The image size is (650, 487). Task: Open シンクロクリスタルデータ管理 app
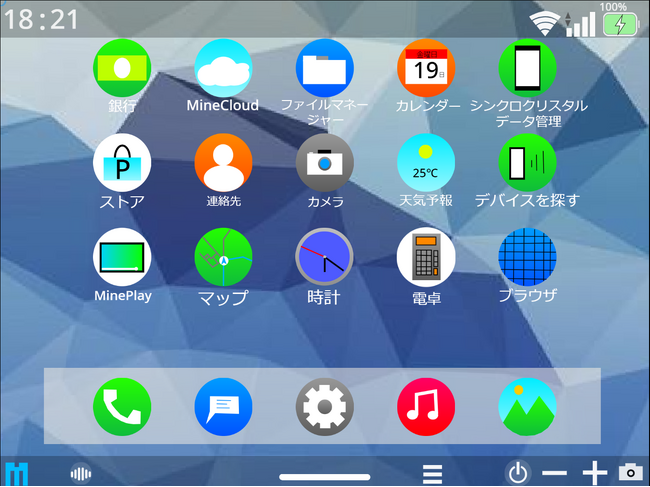pos(527,68)
